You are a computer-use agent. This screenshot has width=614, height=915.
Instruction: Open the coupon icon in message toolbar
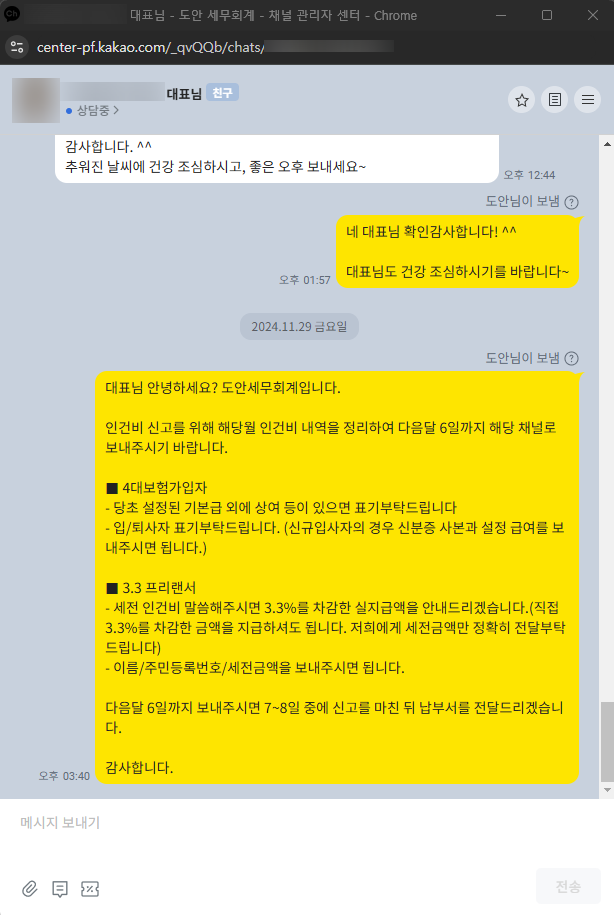[90, 888]
